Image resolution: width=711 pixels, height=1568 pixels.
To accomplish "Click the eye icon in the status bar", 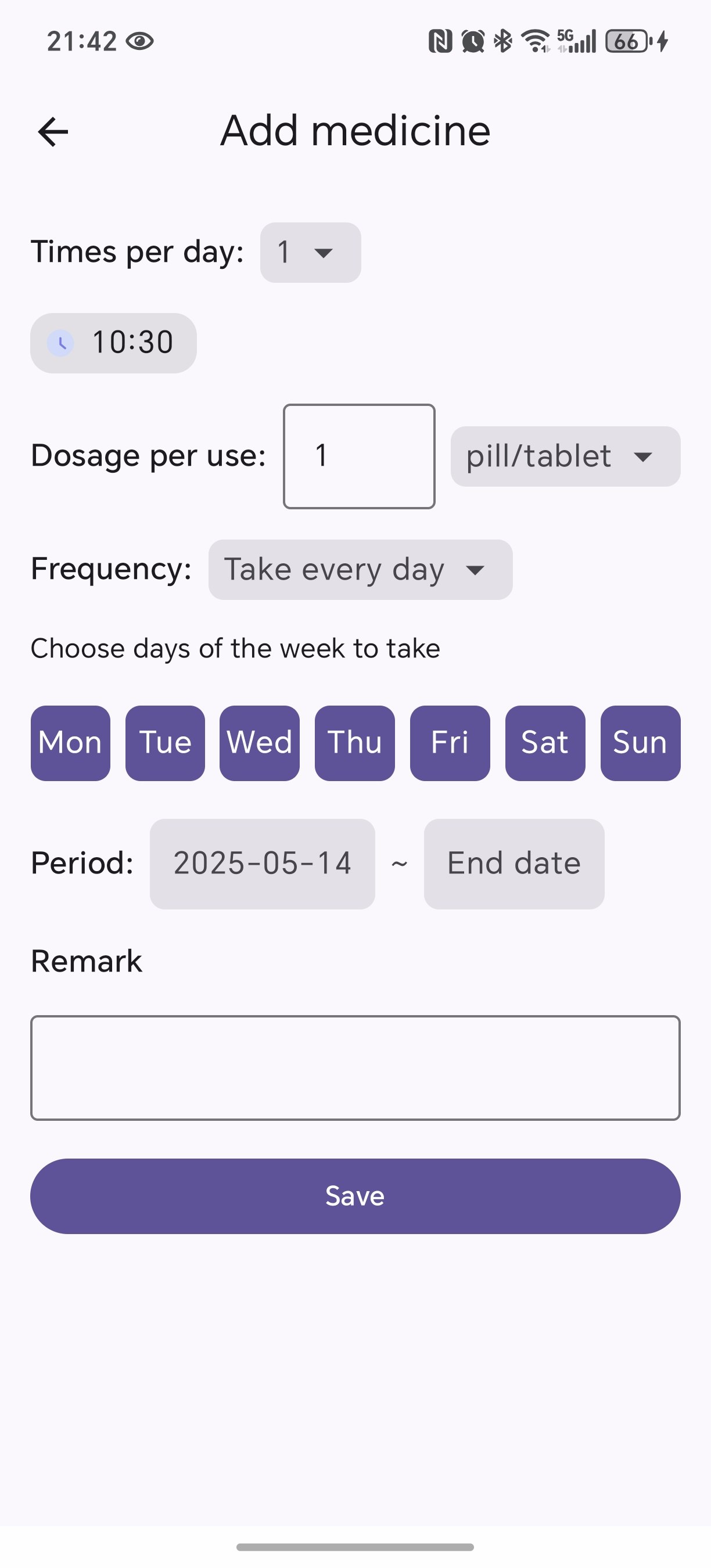I will coord(141,41).
